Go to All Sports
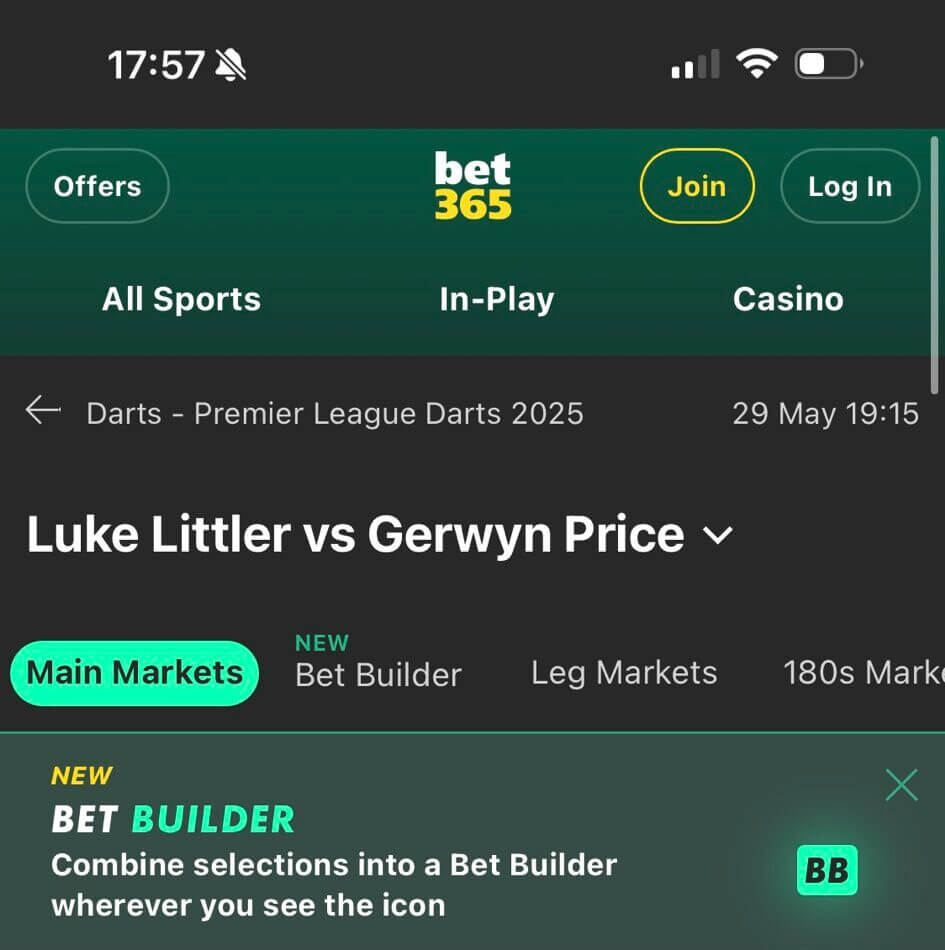 coord(181,299)
